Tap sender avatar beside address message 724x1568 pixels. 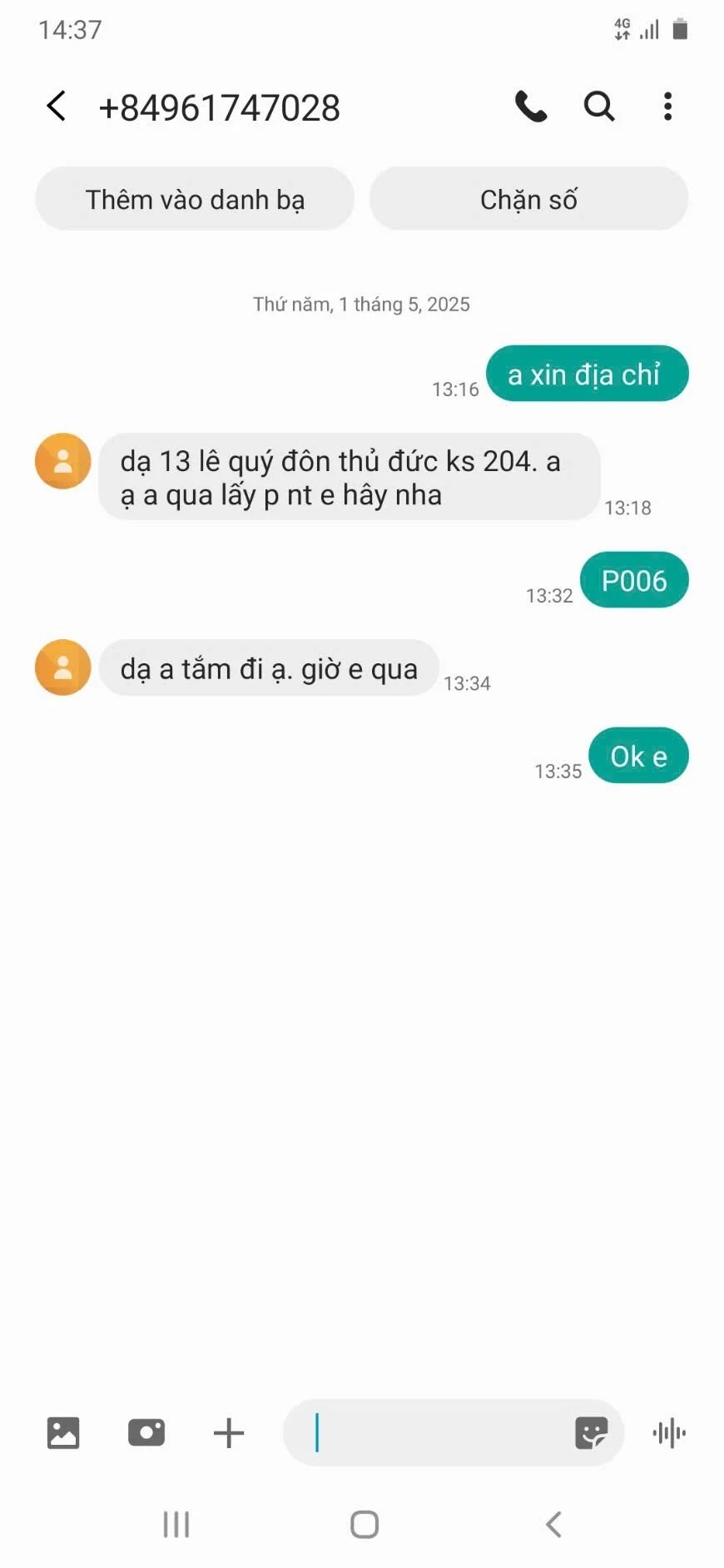[62, 460]
